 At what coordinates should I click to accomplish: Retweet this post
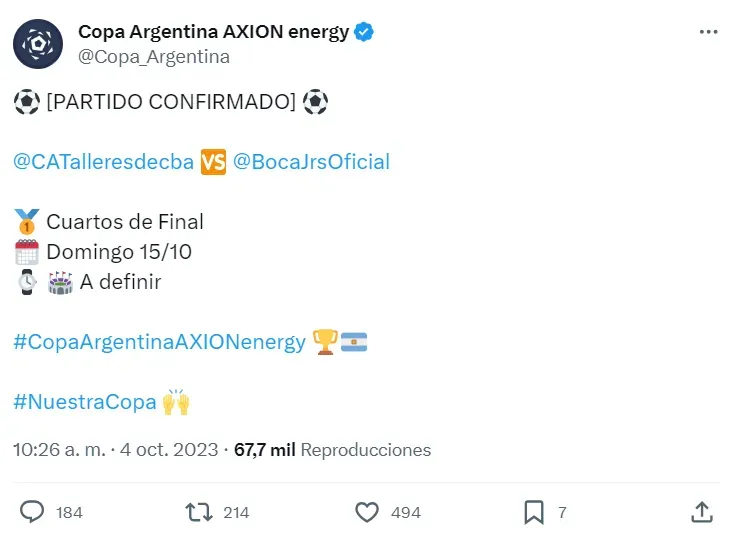tap(200, 512)
